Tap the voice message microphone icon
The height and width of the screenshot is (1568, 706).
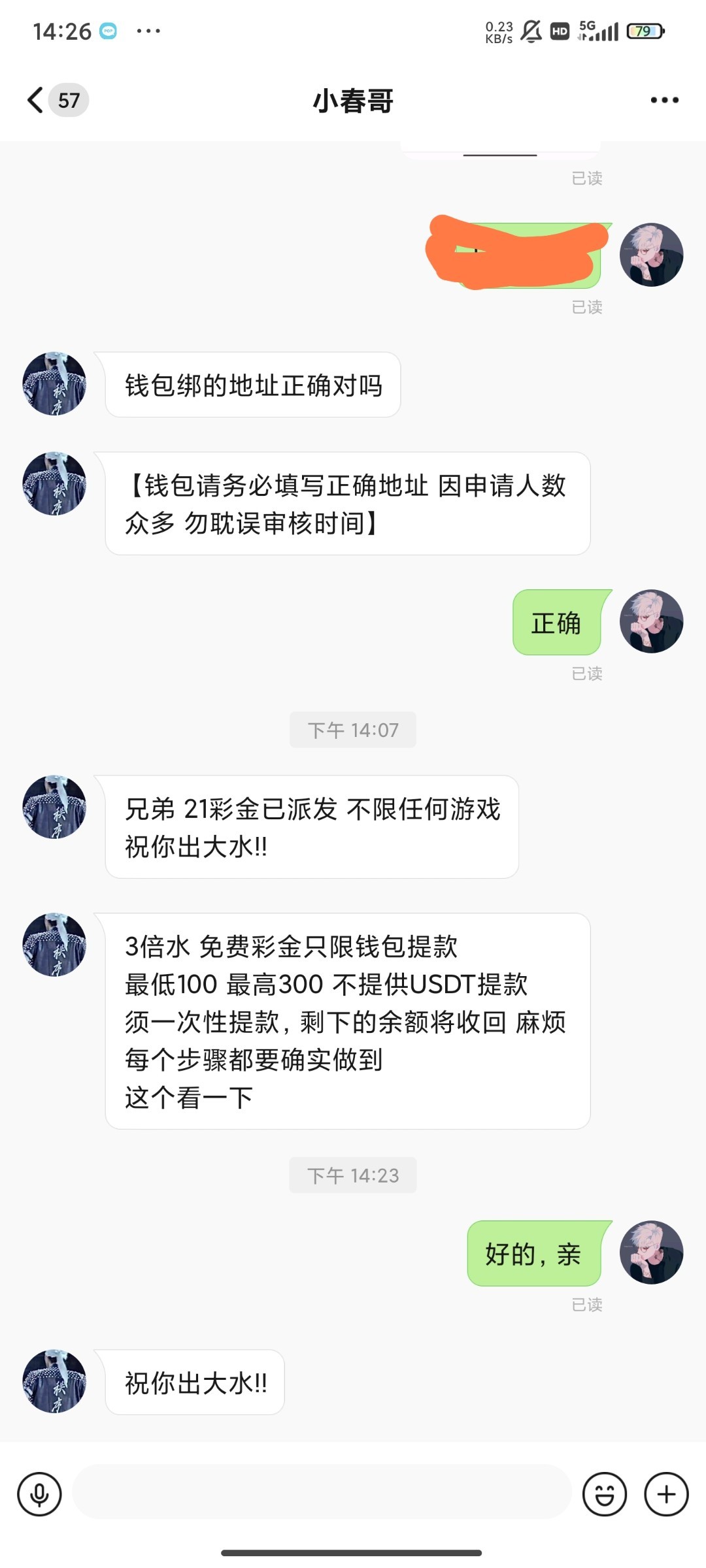pos(39,1494)
